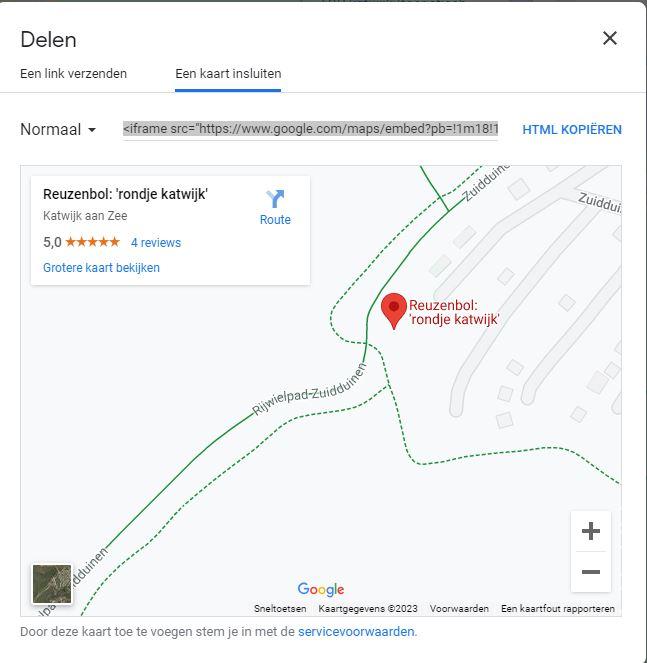This screenshot has height=663, width=647.
Task: Tap the red Reuzenbol map pin
Action: [x=394, y=309]
